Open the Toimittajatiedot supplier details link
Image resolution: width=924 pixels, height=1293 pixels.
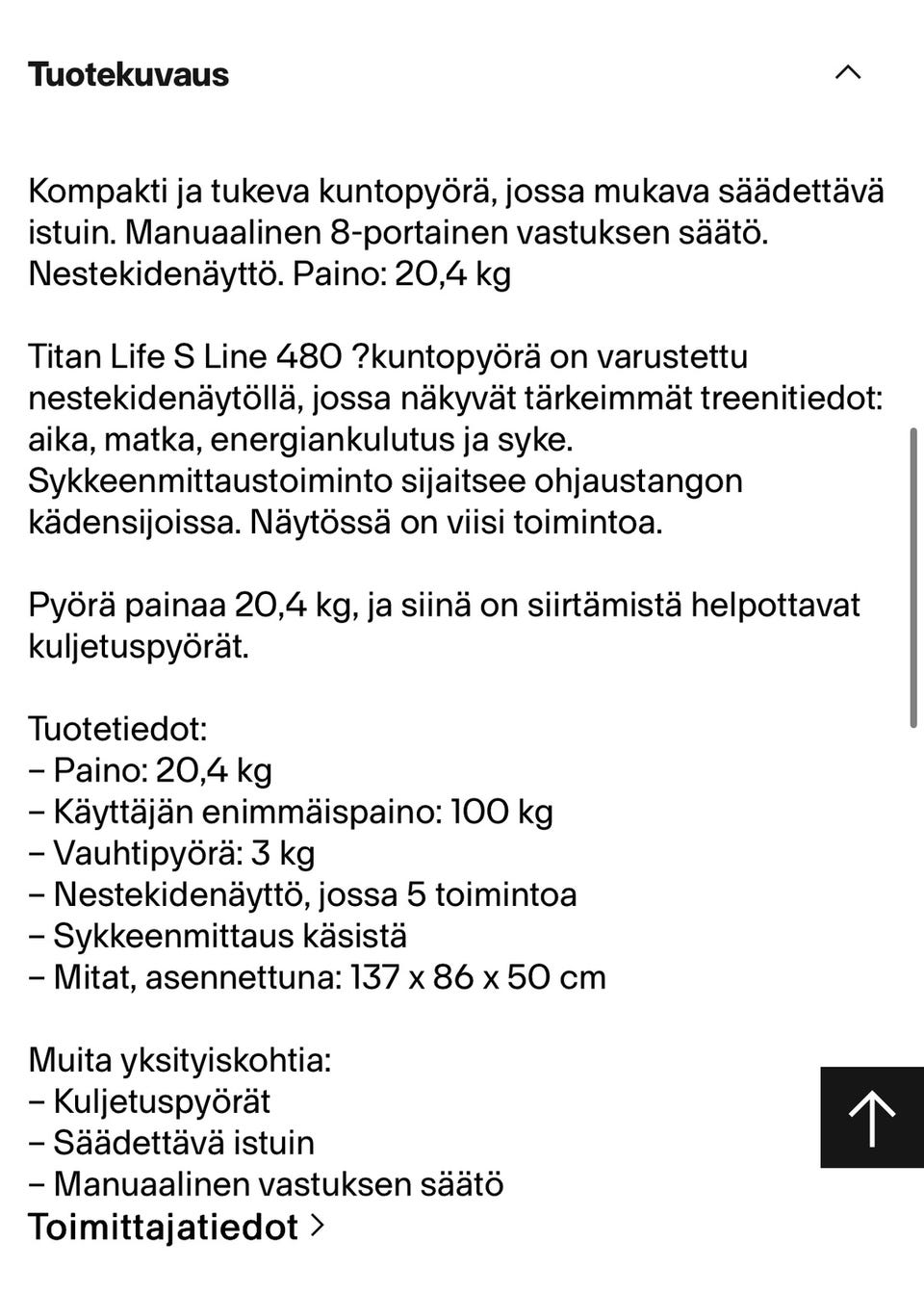click(164, 1227)
